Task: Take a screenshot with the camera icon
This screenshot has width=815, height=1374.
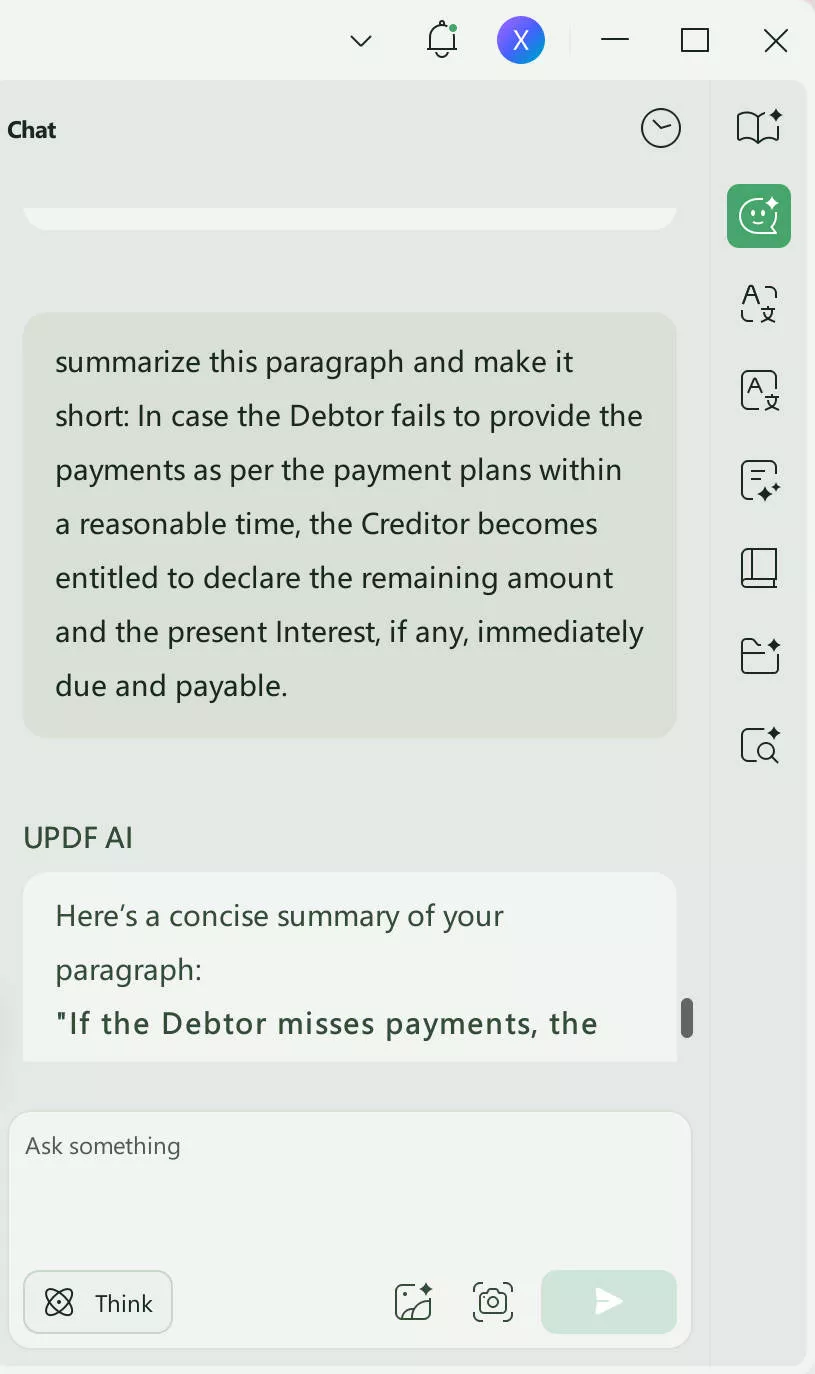Action: [x=492, y=1302]
